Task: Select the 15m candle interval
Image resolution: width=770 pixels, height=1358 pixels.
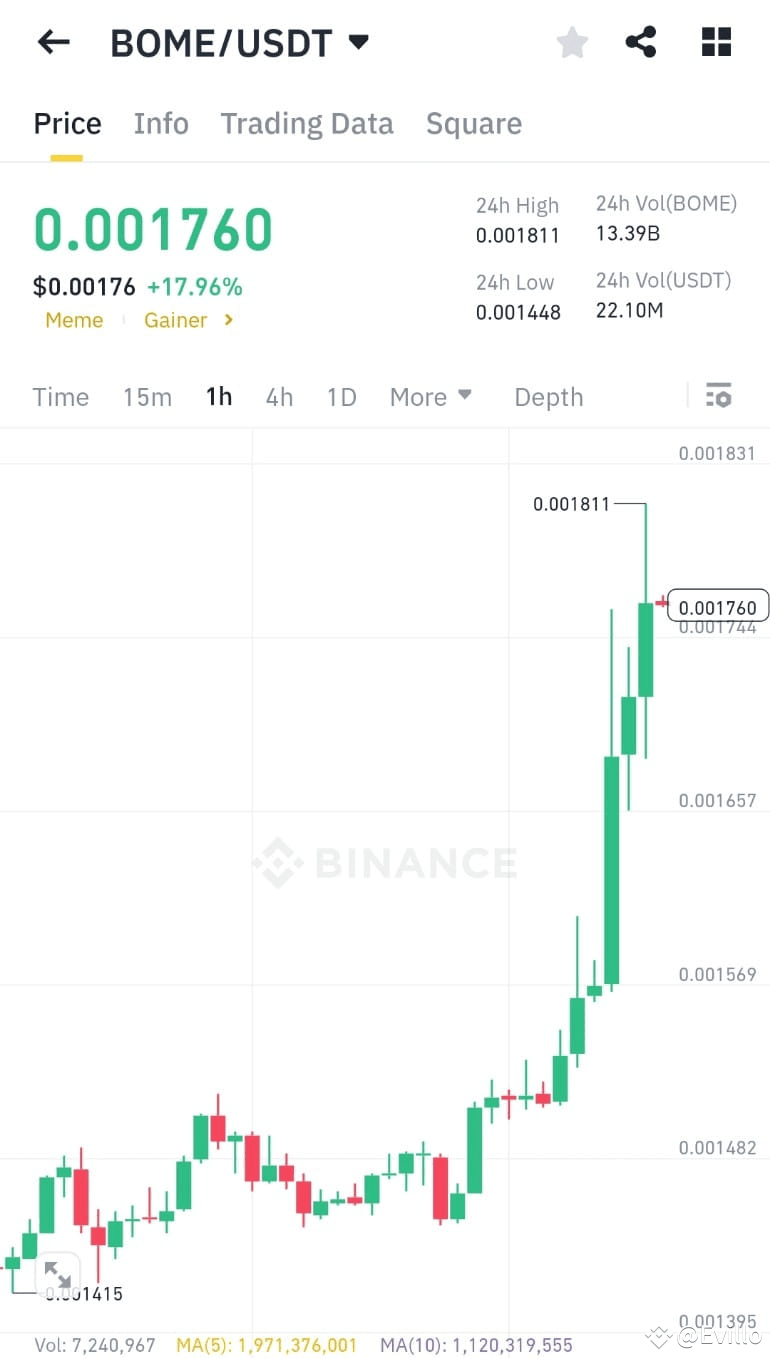Action: click(147, 396)
